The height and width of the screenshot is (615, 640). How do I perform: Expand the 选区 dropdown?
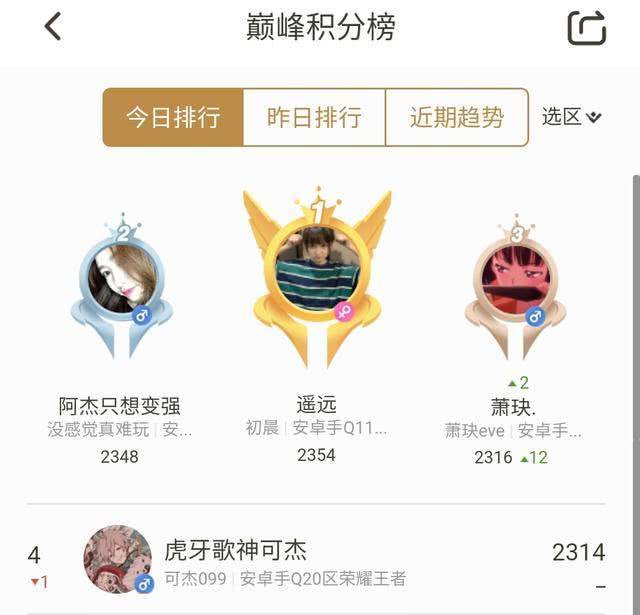571,117
